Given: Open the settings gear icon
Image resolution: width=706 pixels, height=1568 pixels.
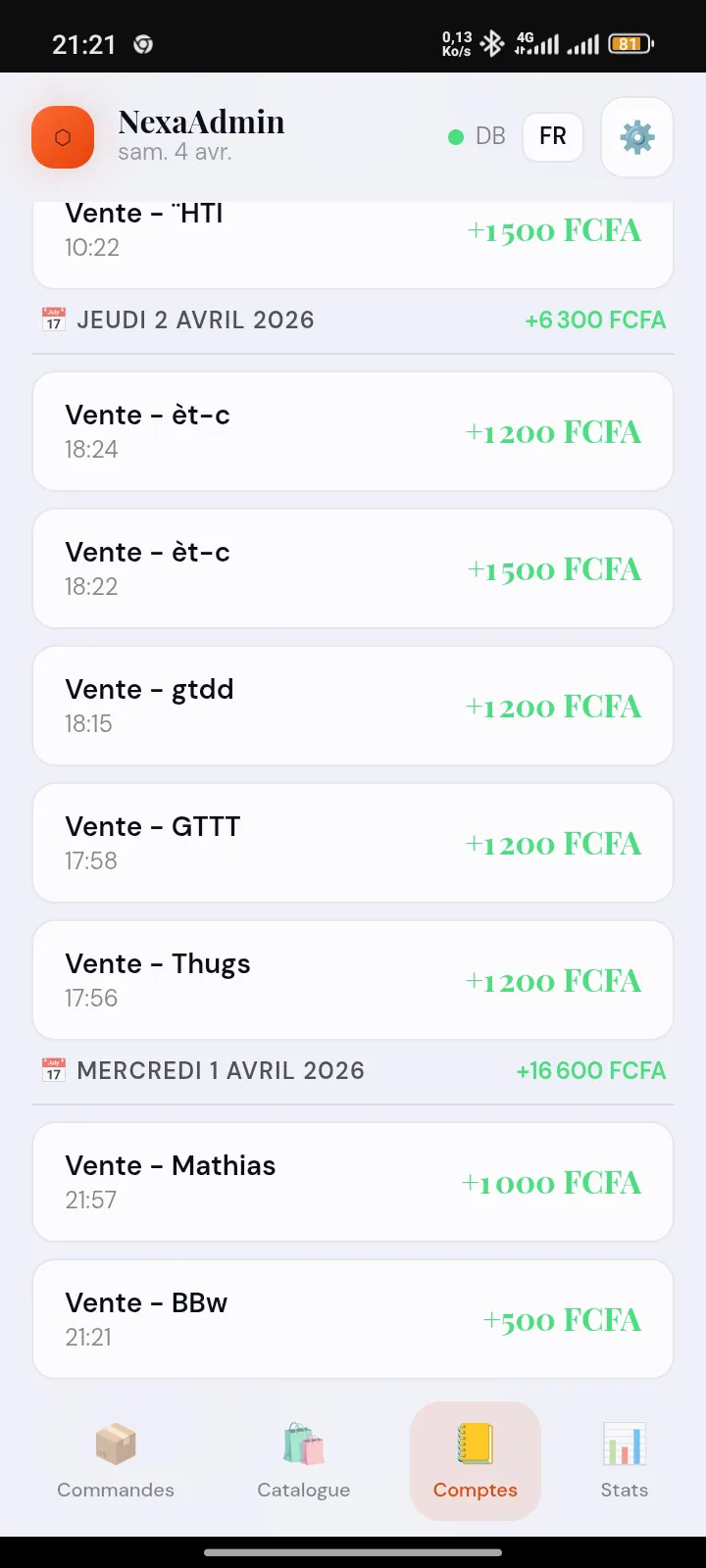Looking at the screenshot, I should click(x=637, y=137).
